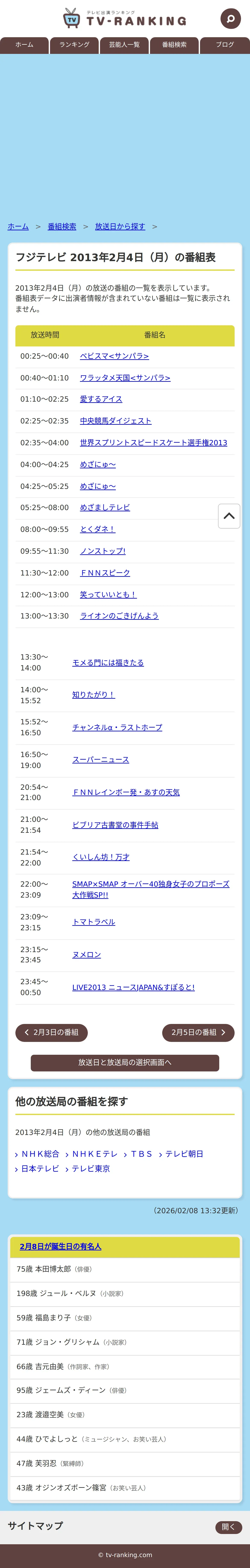Select the テレビ朝日 station link
The height and width of the screenshot is (1568, 250).
[x=184, y=1154]
